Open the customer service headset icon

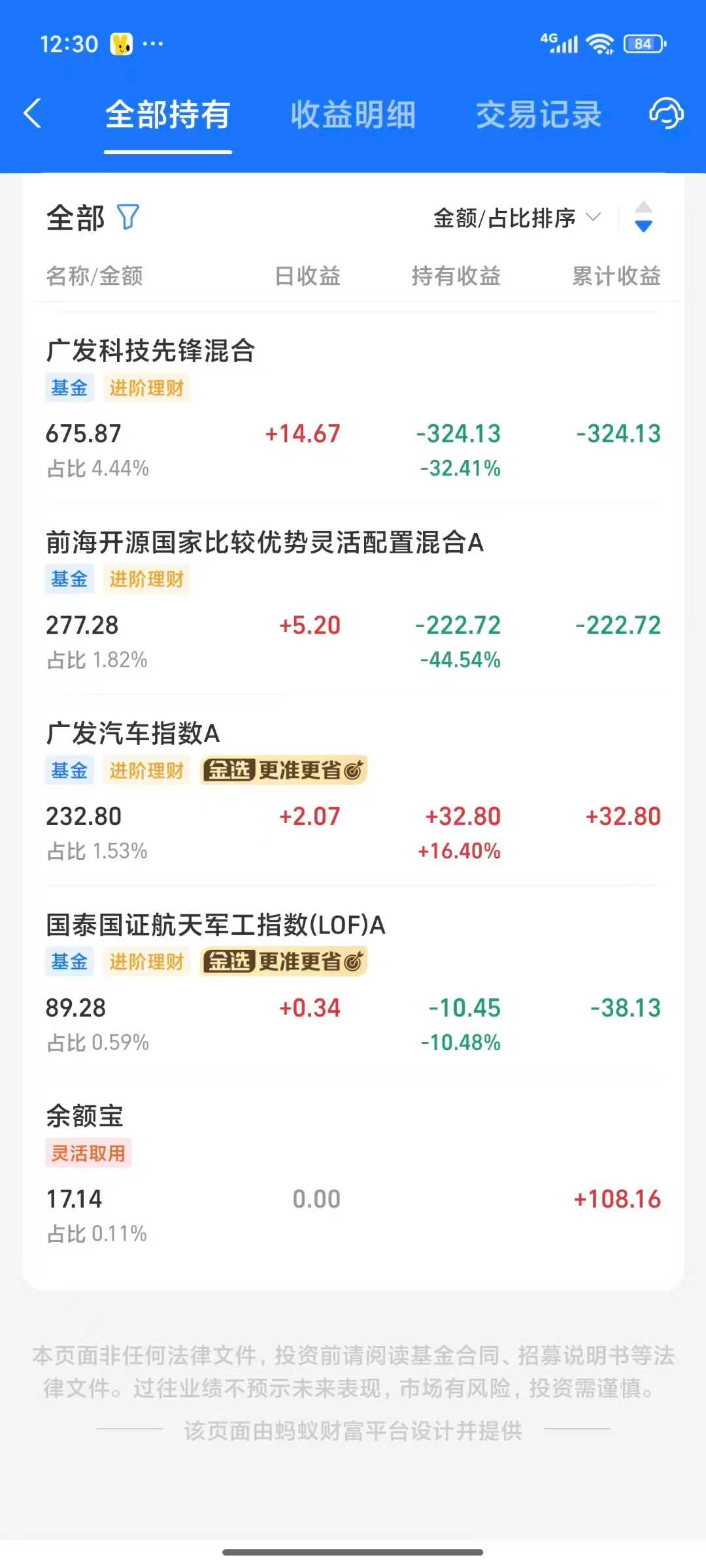665,114
